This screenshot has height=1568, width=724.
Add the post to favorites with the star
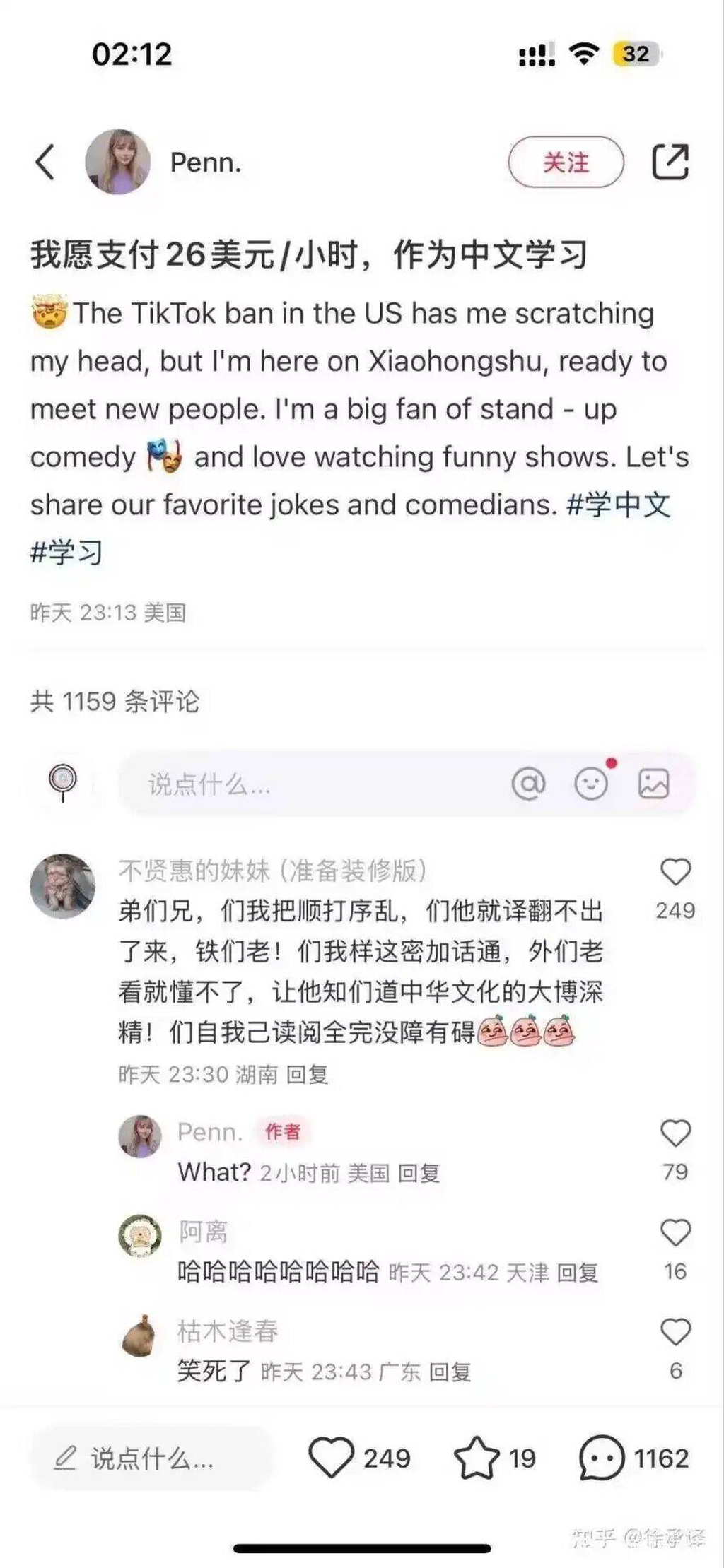tap(476, 1458)
